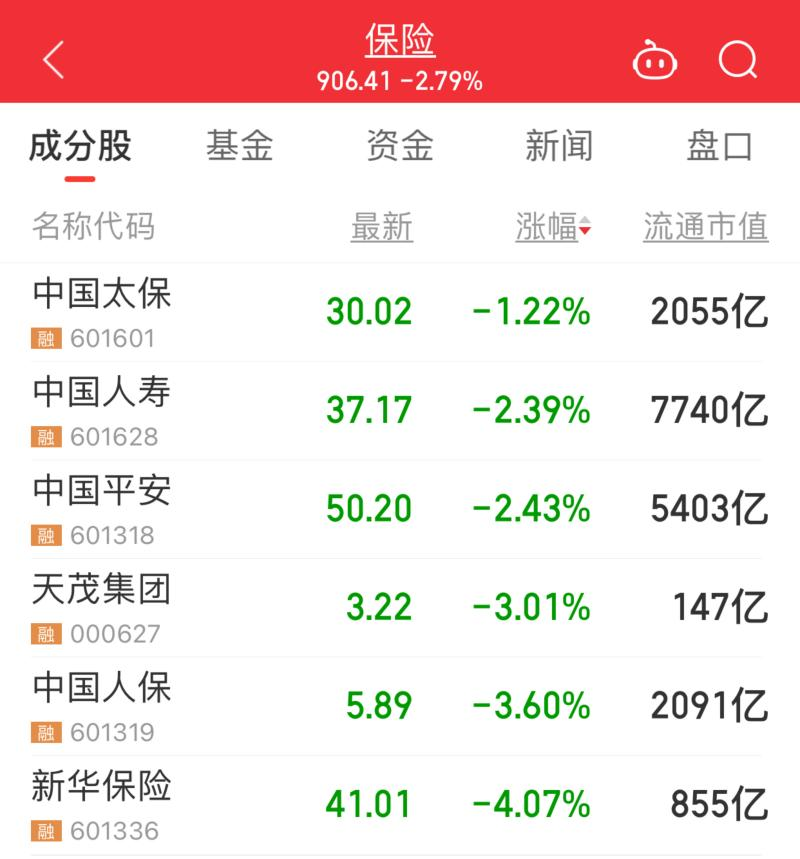Select the 成分股 tab
Screen dimensions: 800x859
click(x=80, y=146)
